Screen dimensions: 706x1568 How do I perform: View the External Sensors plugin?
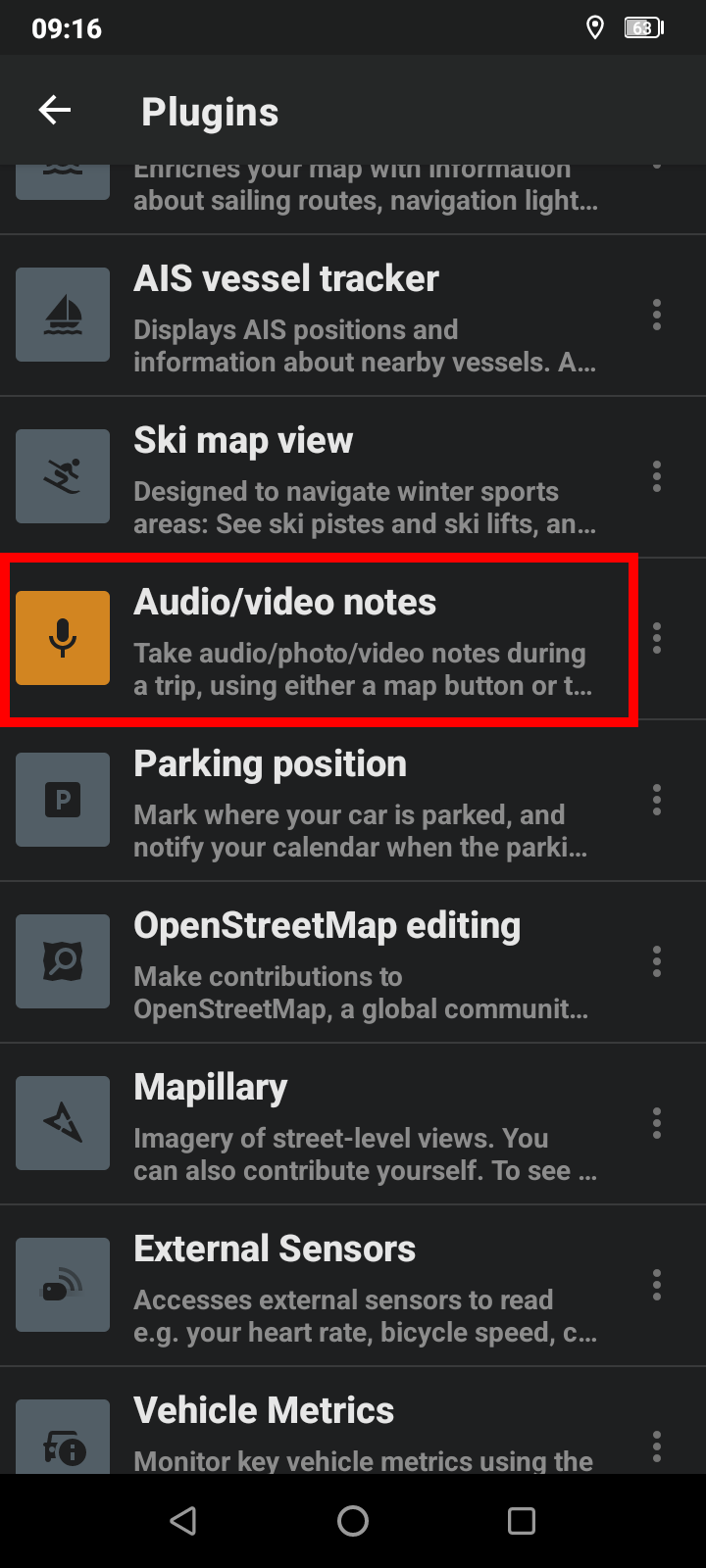[x=324, y=1286]
